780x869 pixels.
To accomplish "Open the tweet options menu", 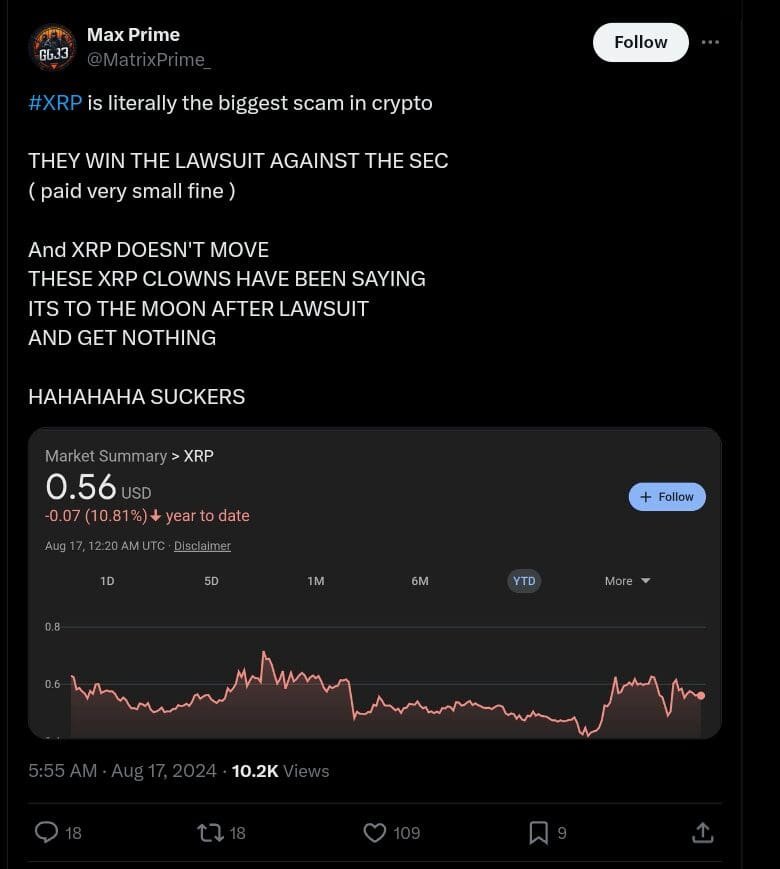I will tap(711, 42).
